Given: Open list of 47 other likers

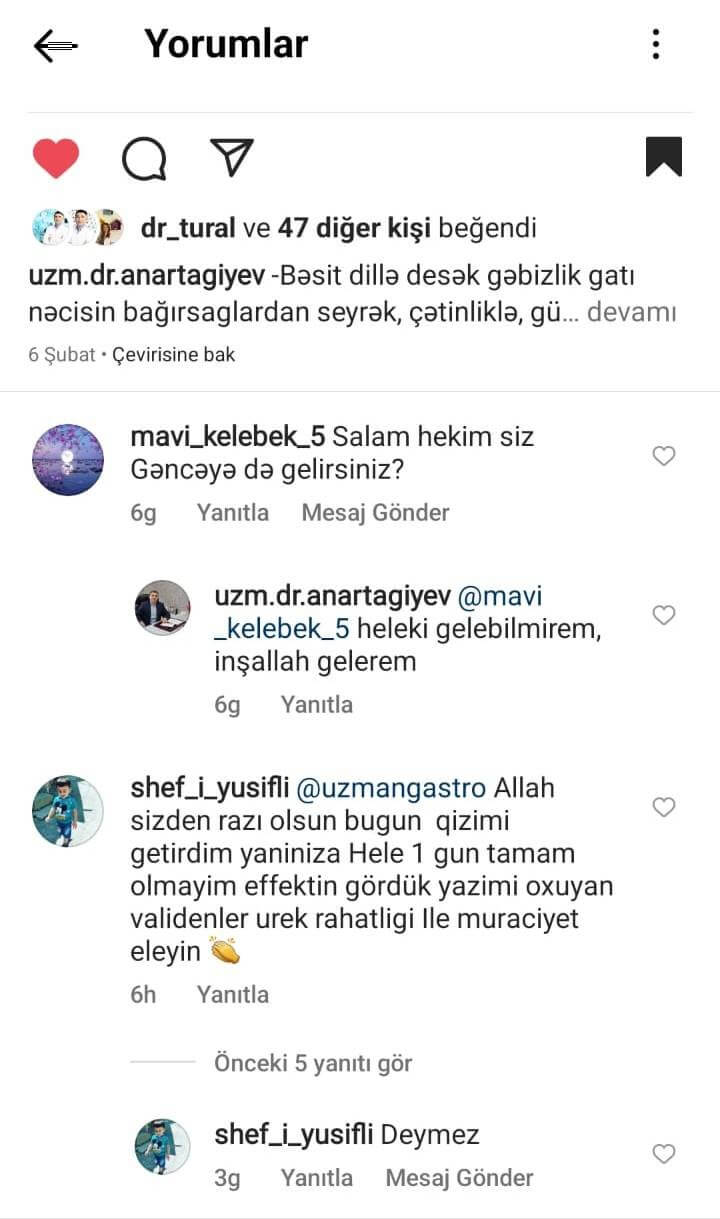Looking at the screenshot, I should point(354,228).
